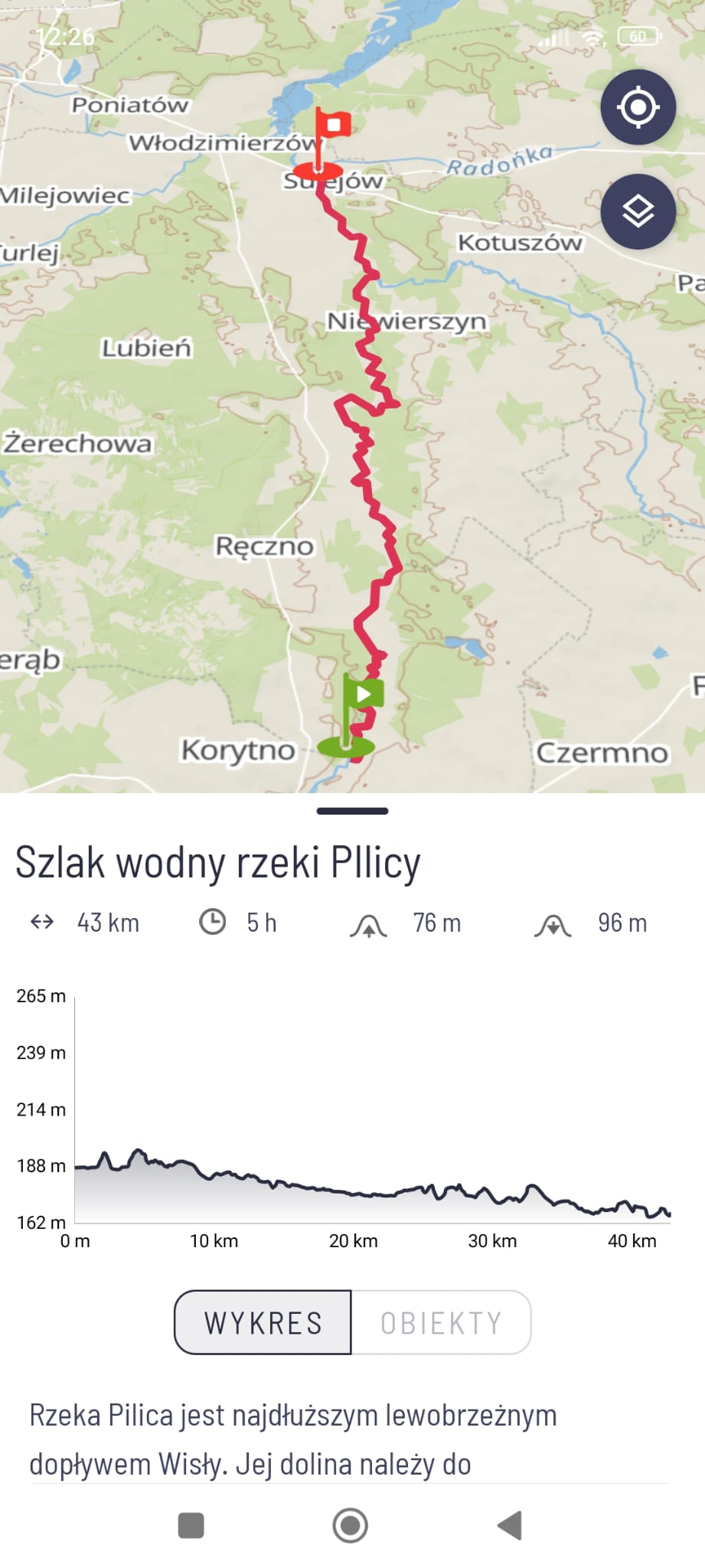Tap the bottom sheet drag handle
705x1568 pixels.
[x=352, y=811]
